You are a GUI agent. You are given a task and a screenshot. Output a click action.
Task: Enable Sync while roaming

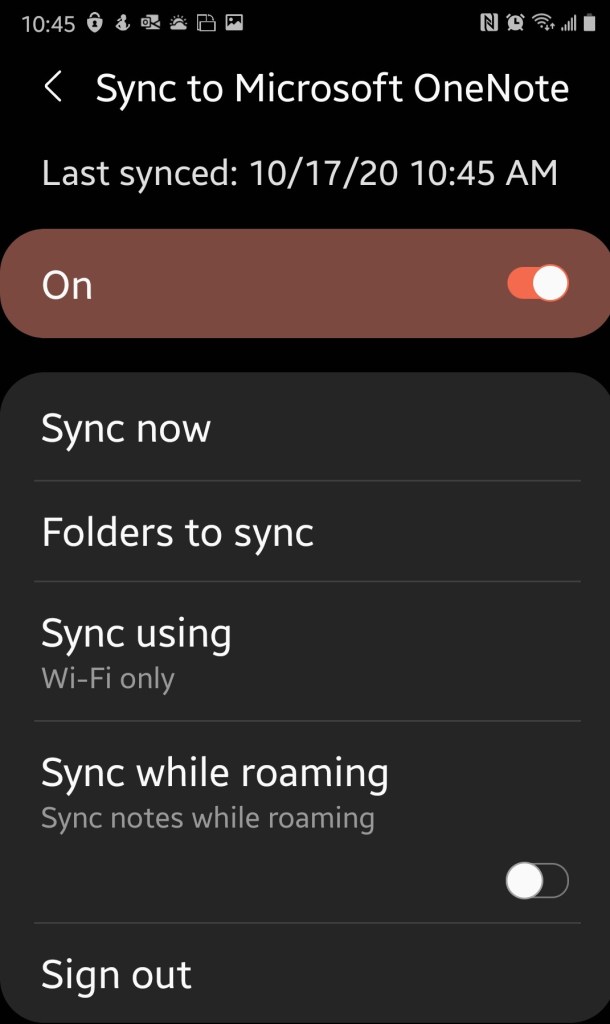coord(537,881)
